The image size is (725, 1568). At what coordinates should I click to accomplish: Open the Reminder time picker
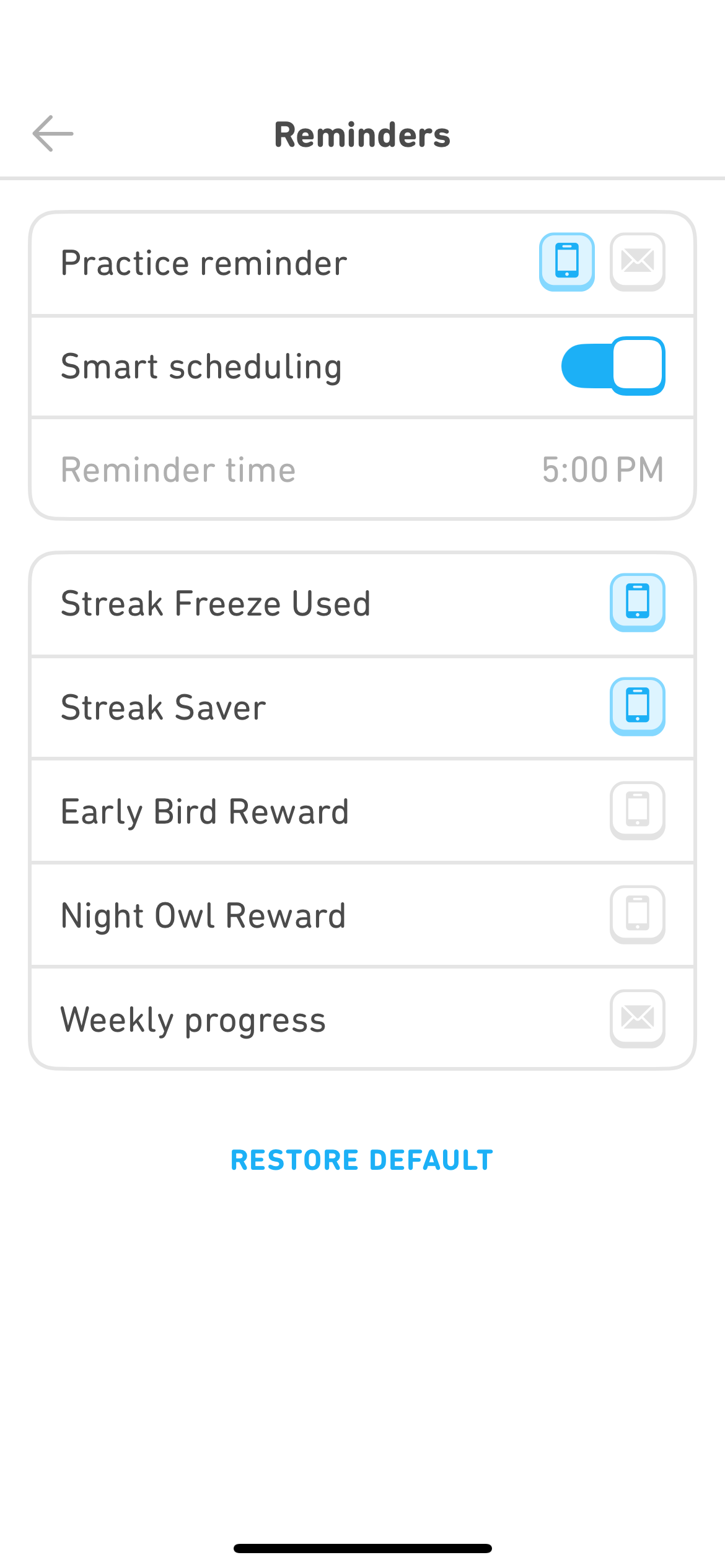click(362, 469)
